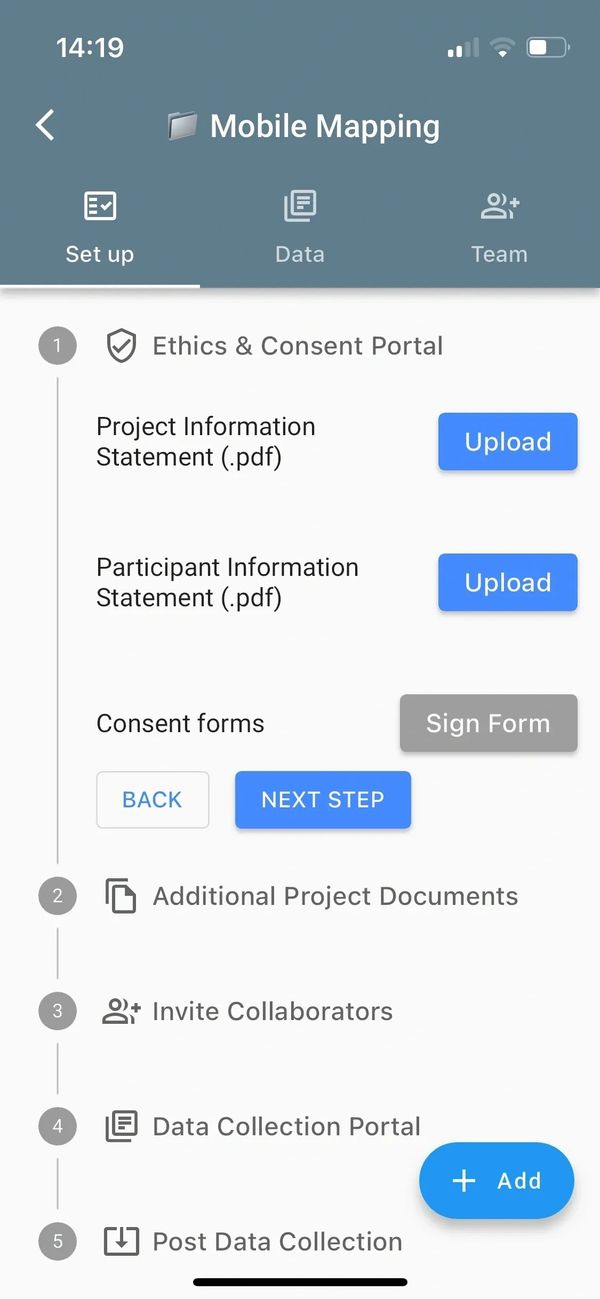Continue with NEXT STEP
Image resolution: width=600 pixels, height=1299 pixels.
[x=322, y=800]
